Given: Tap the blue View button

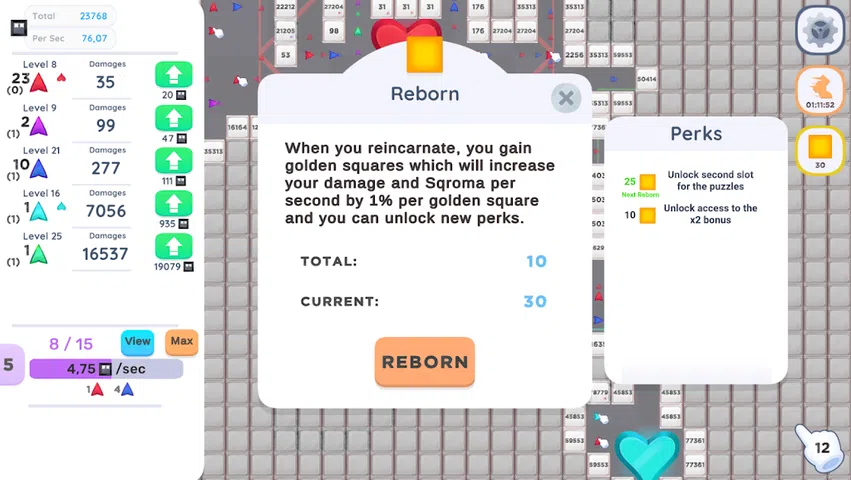Looking at the screenshot, I should click(x=137, y=342).
